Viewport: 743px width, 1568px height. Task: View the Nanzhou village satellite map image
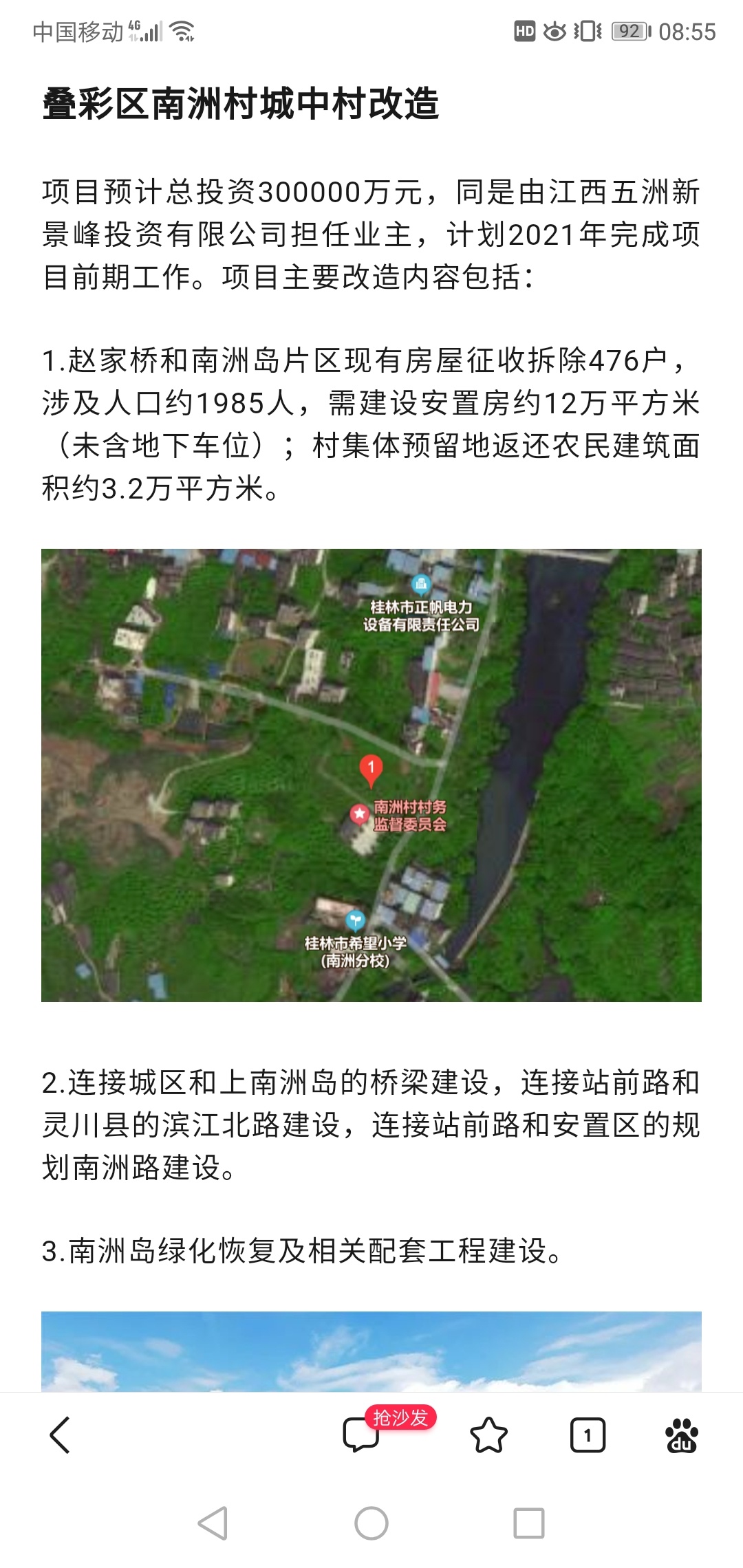pyautogui.click(x=371, y=774)
